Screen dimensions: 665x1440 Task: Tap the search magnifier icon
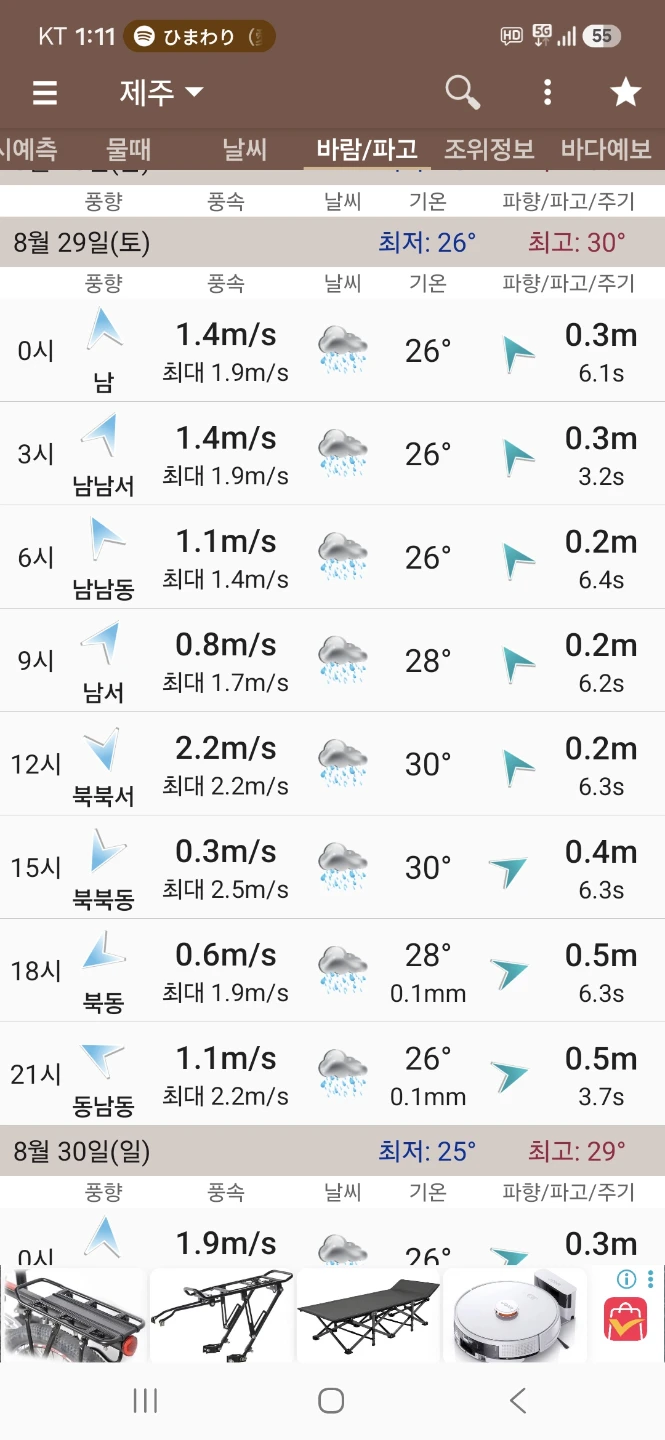[x=462, y=93]
